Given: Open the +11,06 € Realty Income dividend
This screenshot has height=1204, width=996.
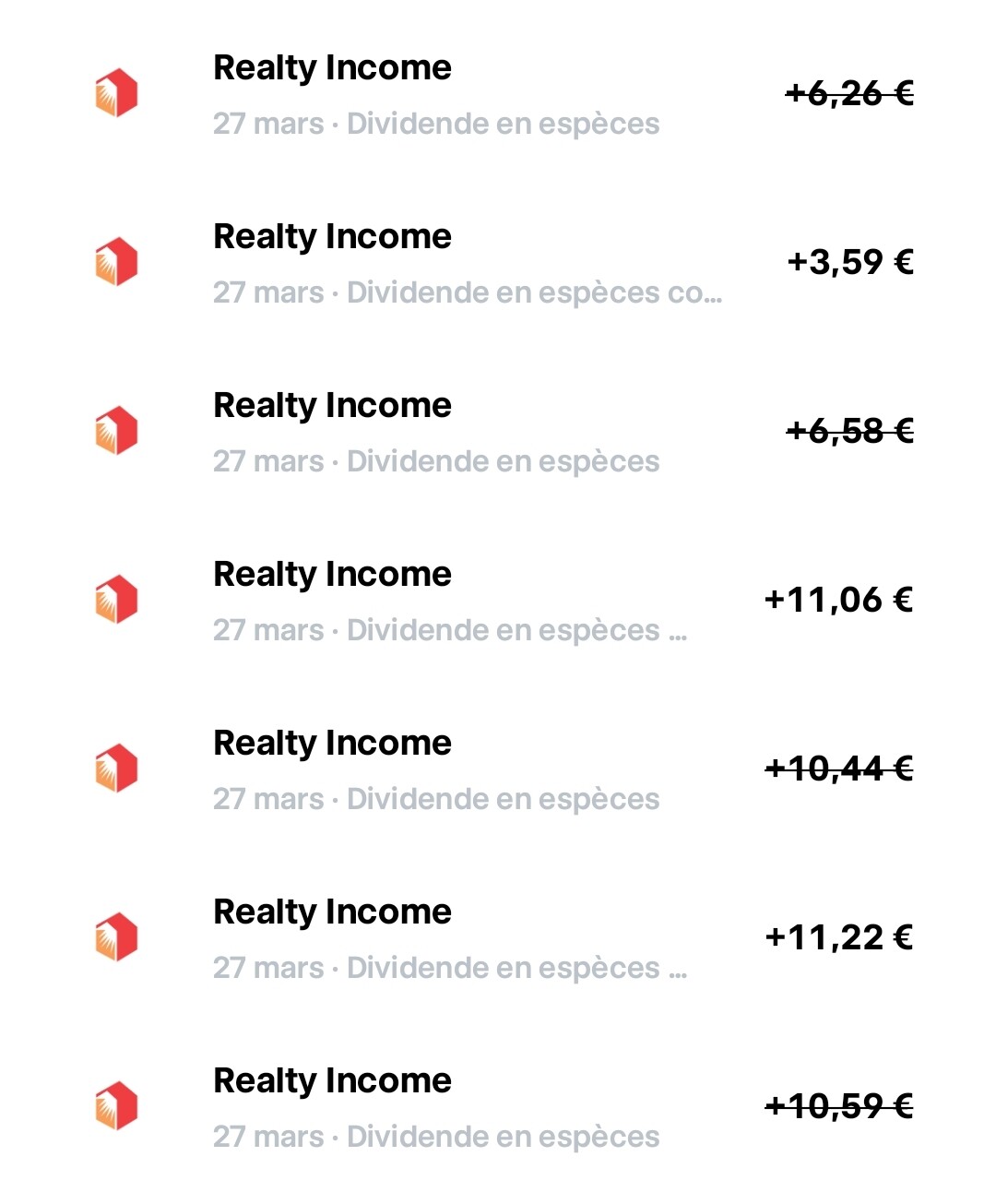Looking at the screenshot, I should 498,600.
